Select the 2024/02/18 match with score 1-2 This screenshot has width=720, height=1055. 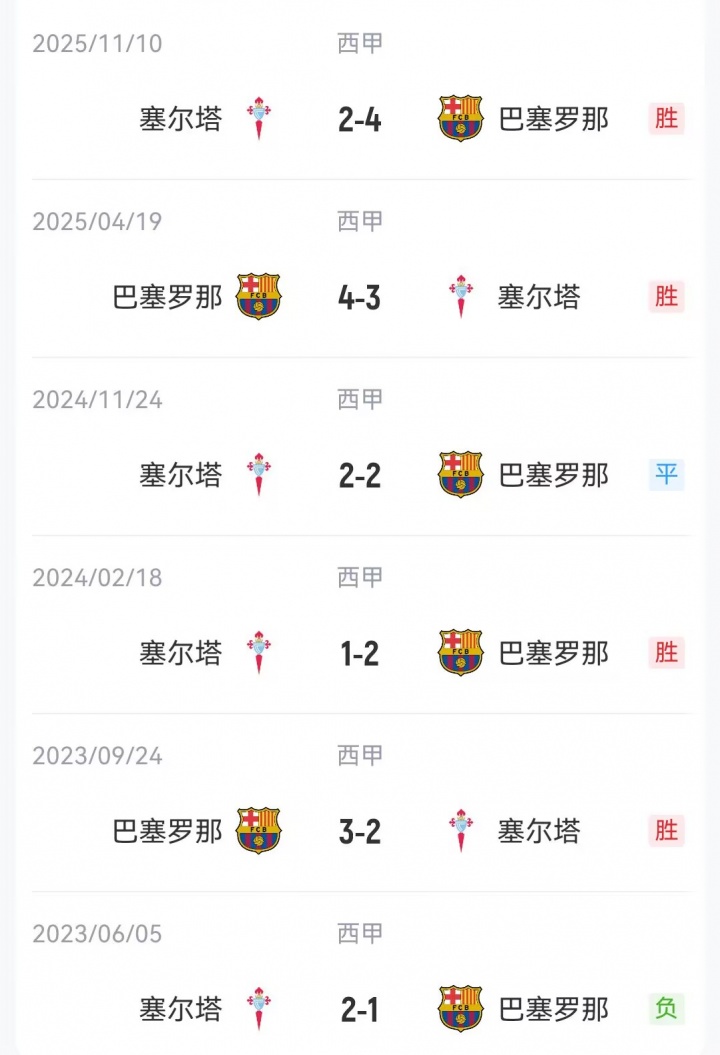pyautogui.click(x=360, y=654)
